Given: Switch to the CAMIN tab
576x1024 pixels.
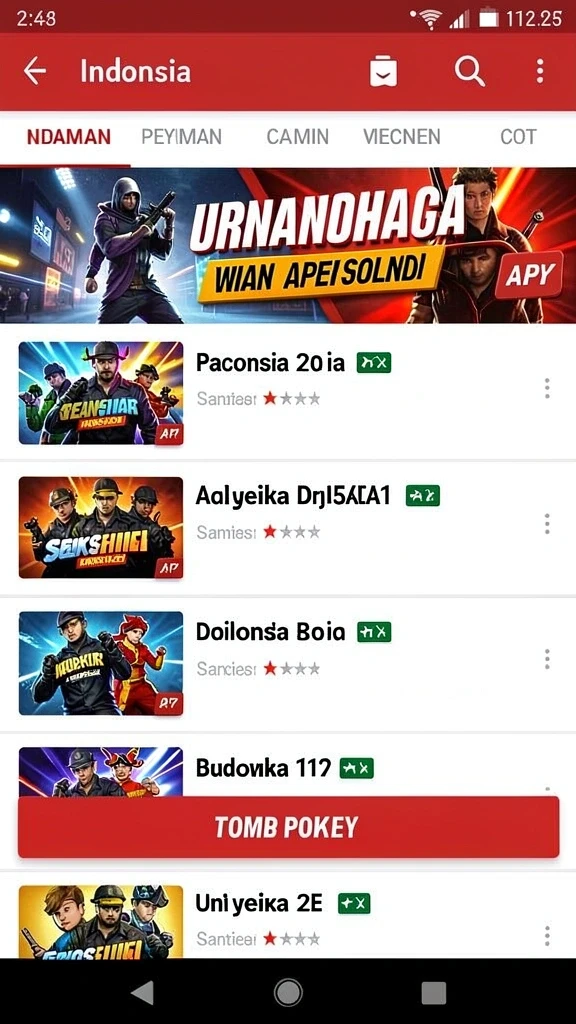Looking at the screenshot, I should (297, 137).
